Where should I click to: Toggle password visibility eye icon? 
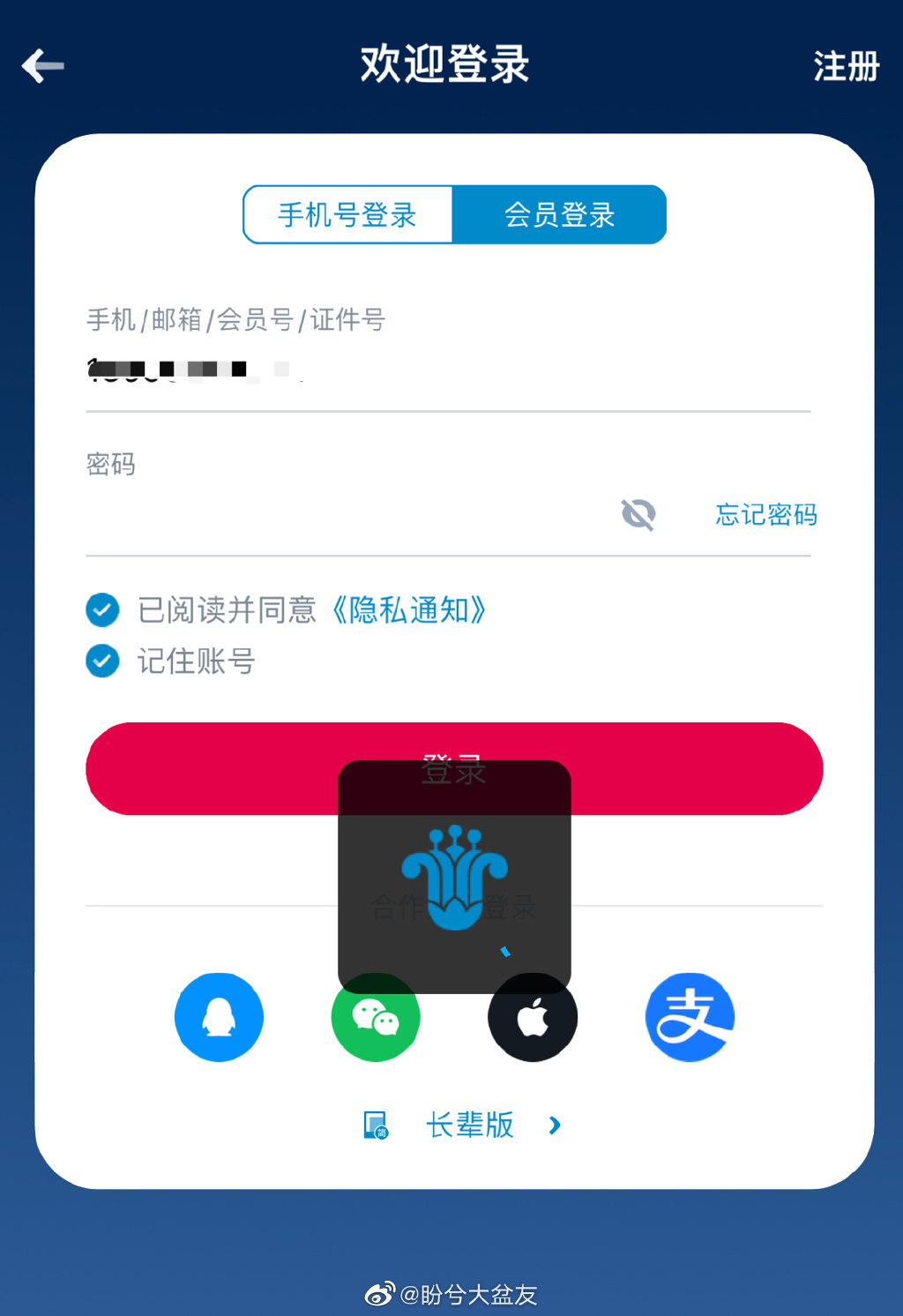pos(638,514)
